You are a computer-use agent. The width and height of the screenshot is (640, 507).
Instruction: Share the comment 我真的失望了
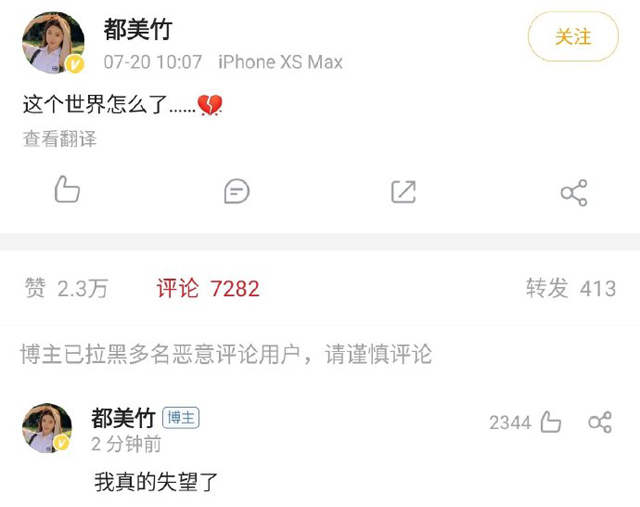[x=600, y=423]
